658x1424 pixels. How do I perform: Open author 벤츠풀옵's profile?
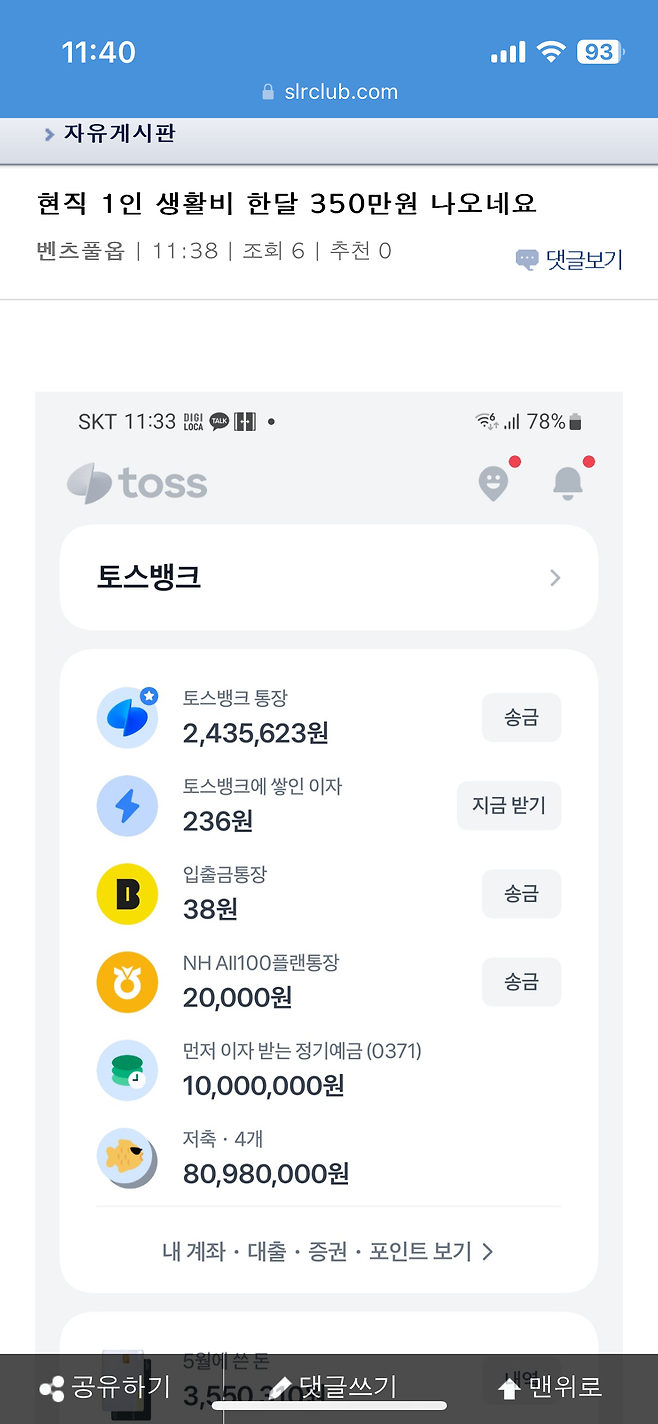click(80, 251)
